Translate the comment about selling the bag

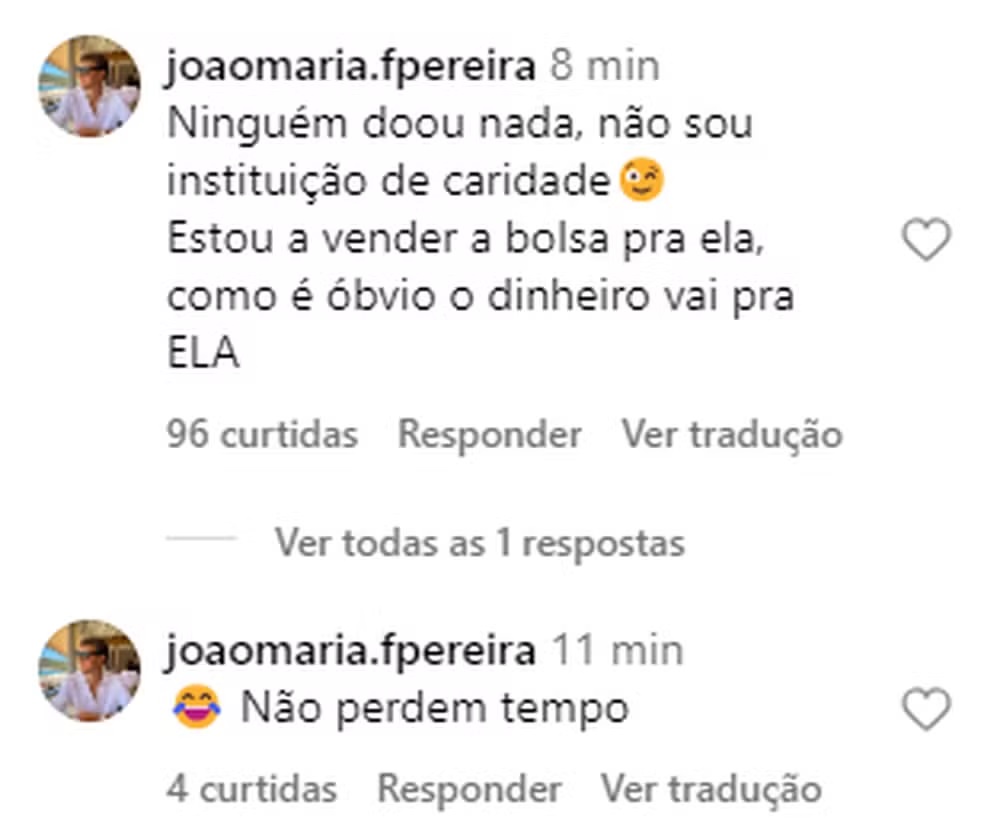[732, 435]
